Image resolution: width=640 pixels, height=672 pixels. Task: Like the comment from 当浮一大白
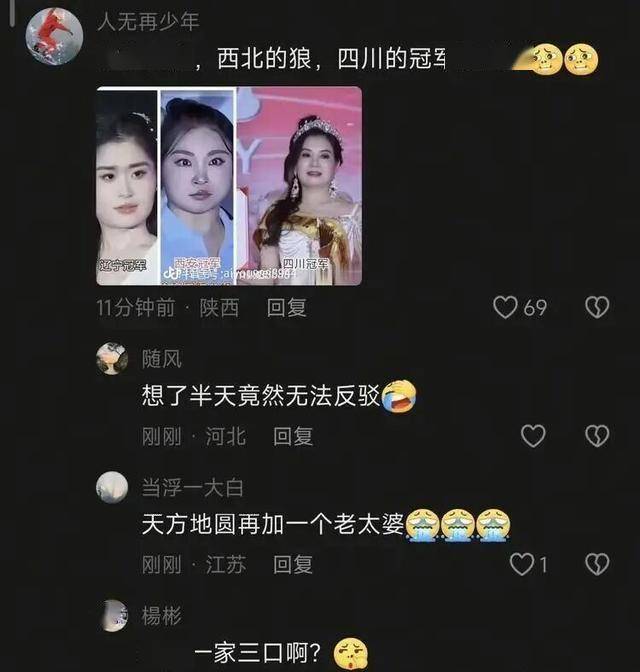click(522, 565)
